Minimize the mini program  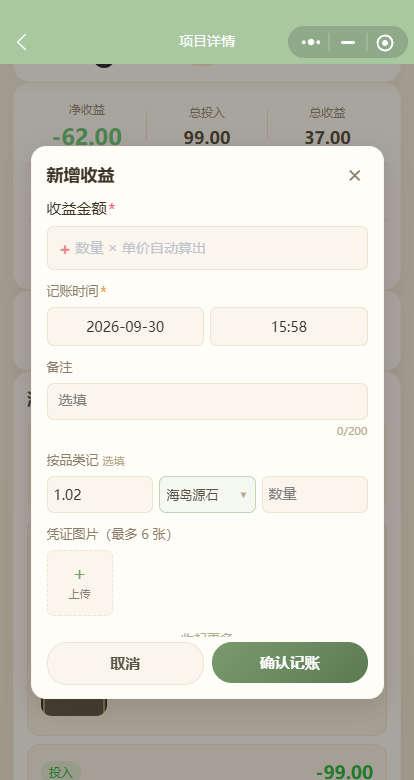point(348,42)
